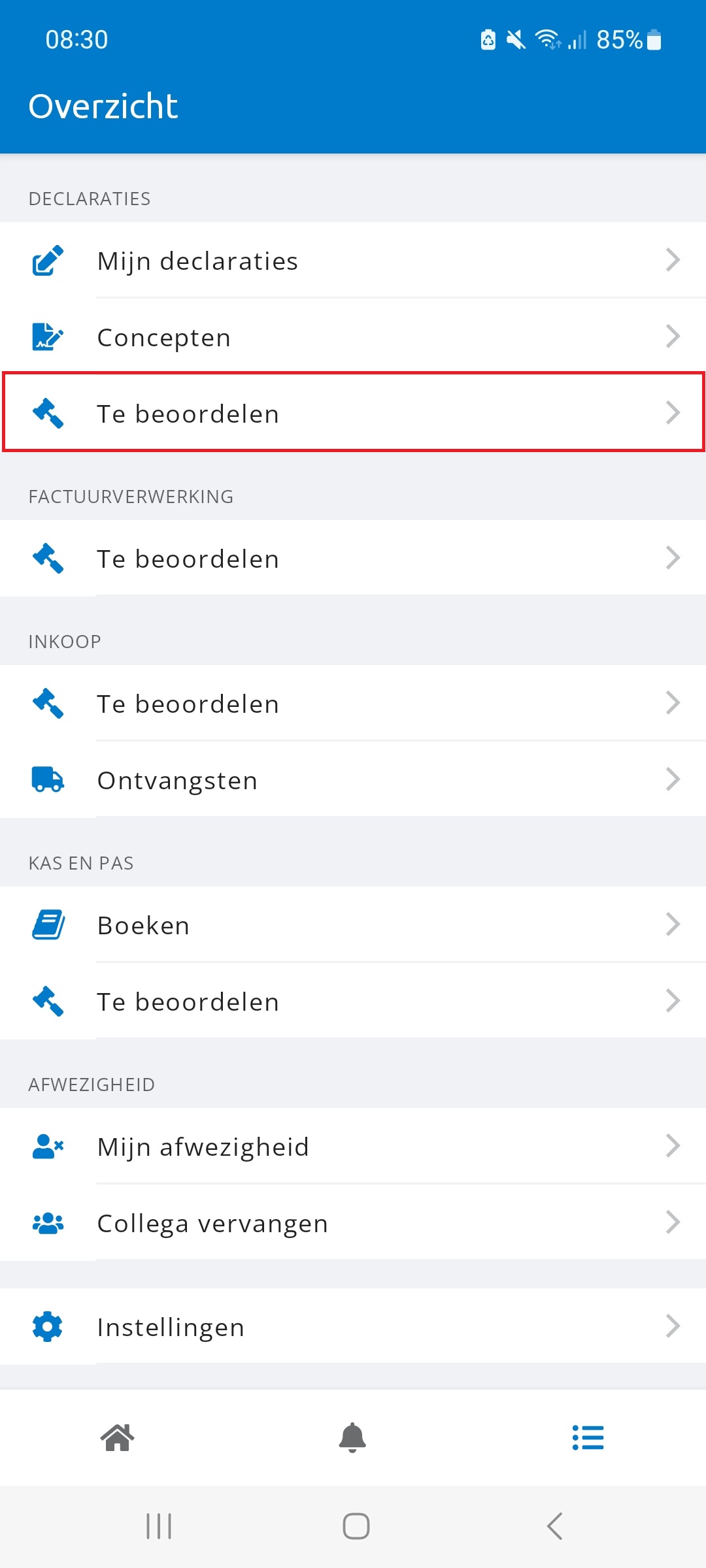Open the recent apps view

pyautogui.click(x=159, y=1526)
